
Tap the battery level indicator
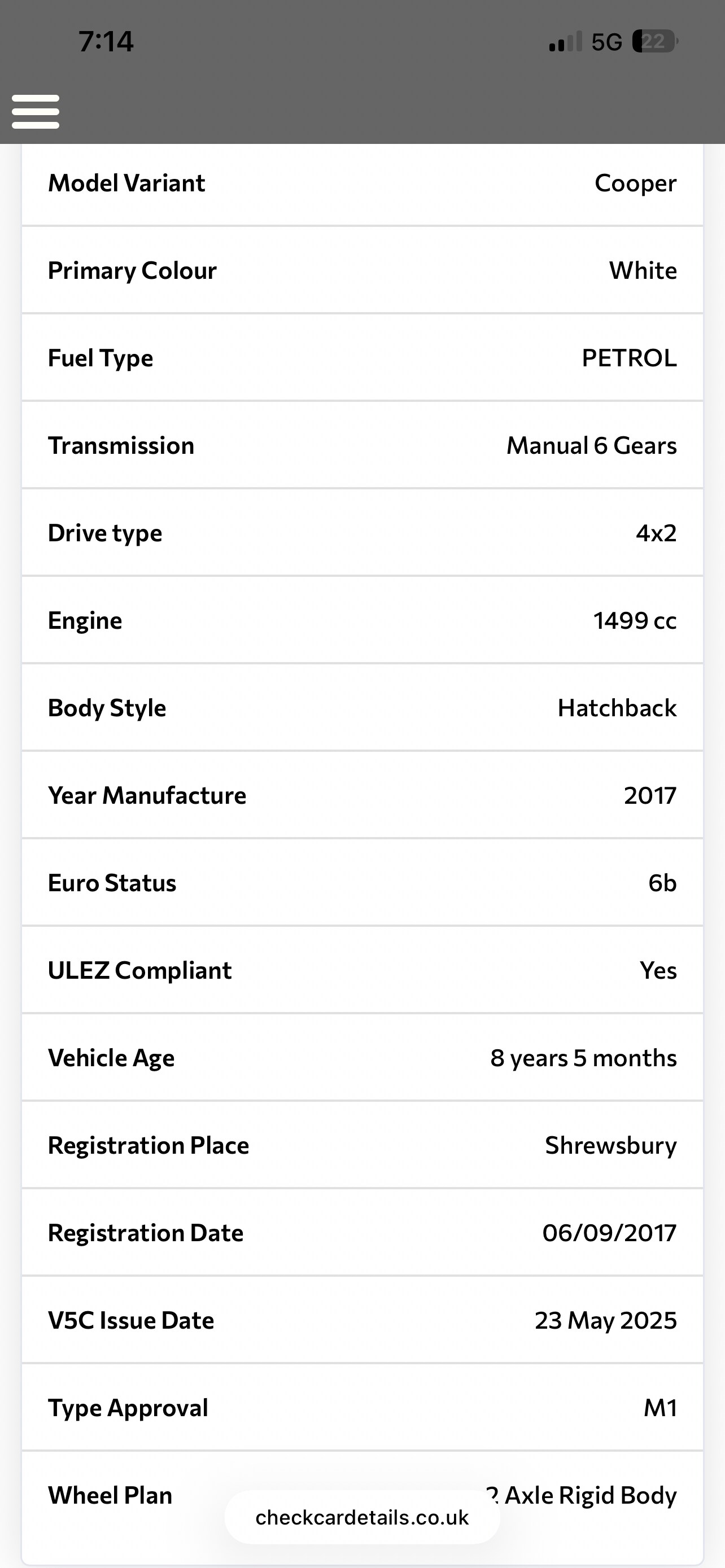coord(654,41)
